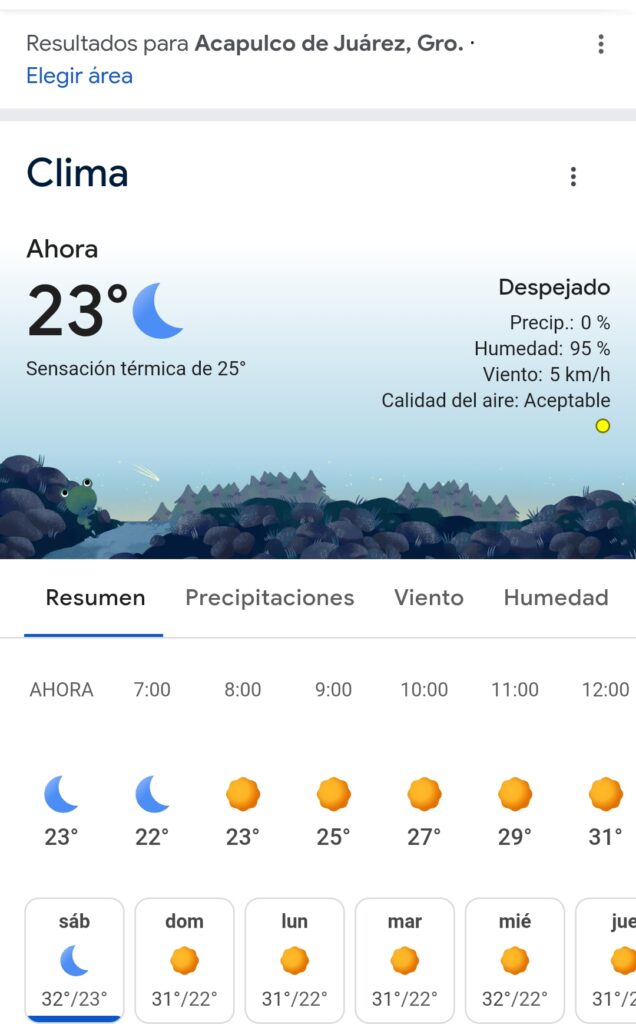Select the lun forecast card
The image size is (636, 1024).
pos(294,960)
